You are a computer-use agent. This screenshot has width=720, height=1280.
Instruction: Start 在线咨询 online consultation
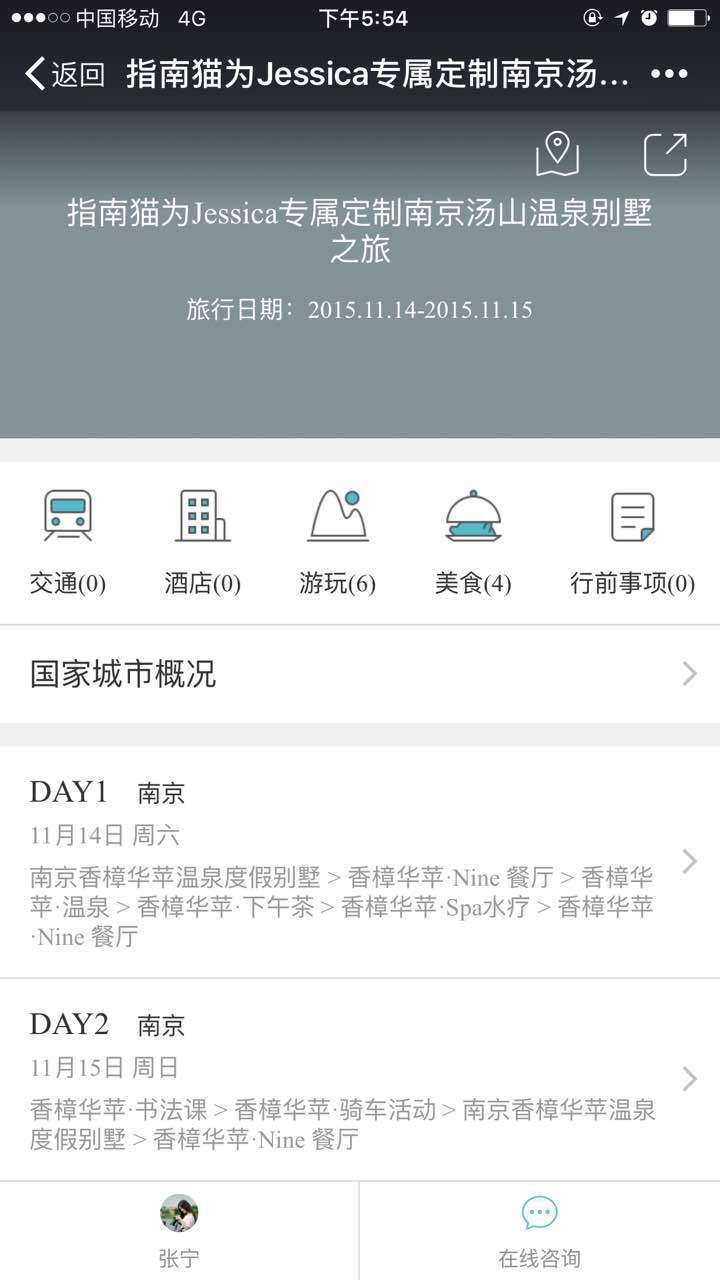(539, 1231)
